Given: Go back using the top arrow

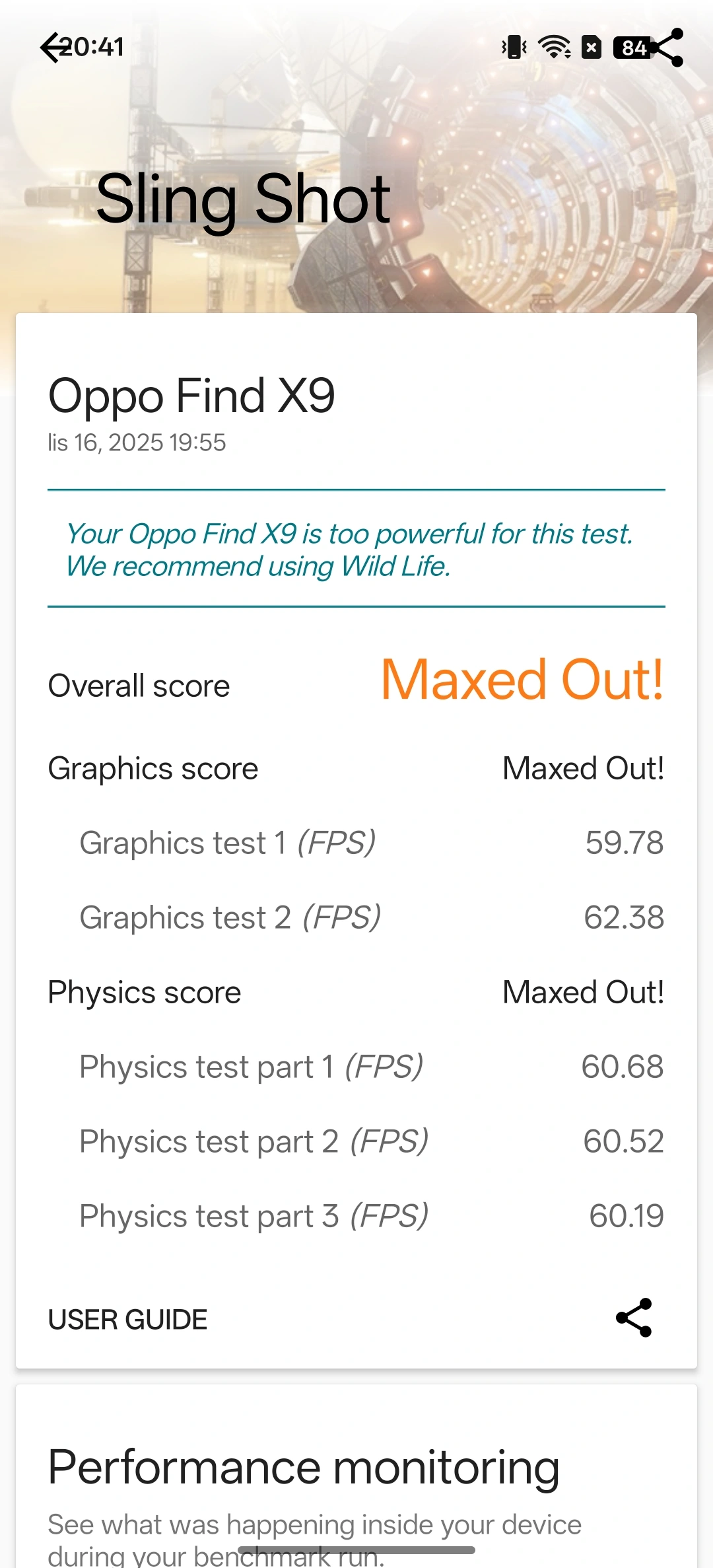Looking at the screenshot, I should 53,48.
